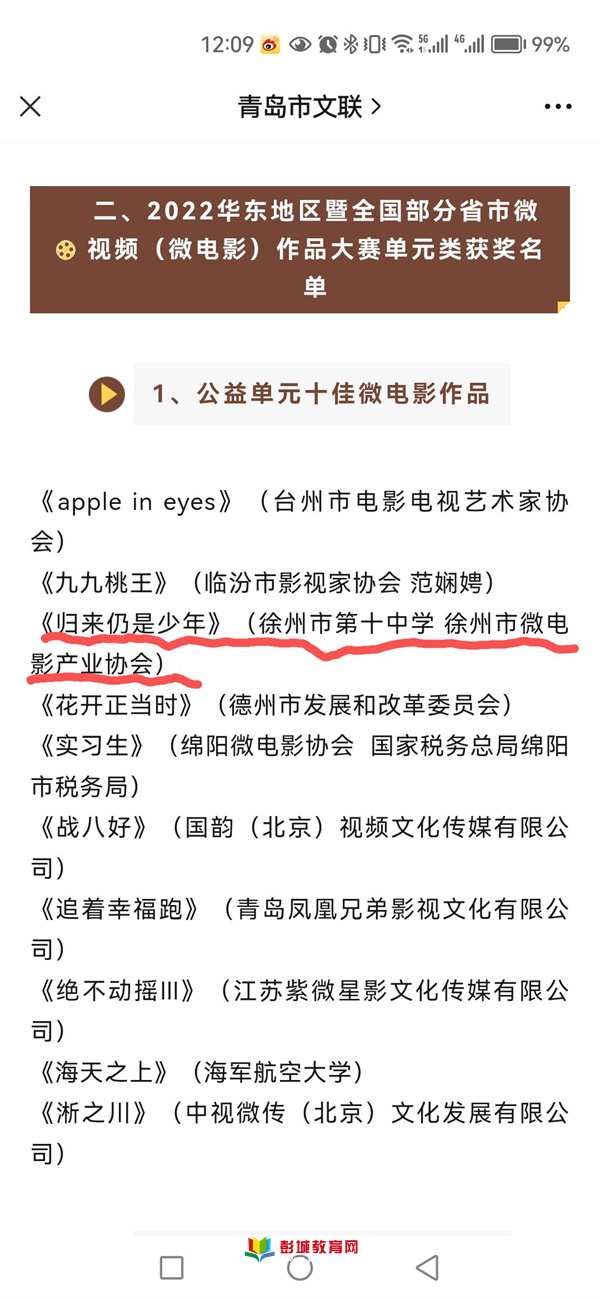Open recent apps square button
The image size is (600, 1300).
coord(172,1267)
